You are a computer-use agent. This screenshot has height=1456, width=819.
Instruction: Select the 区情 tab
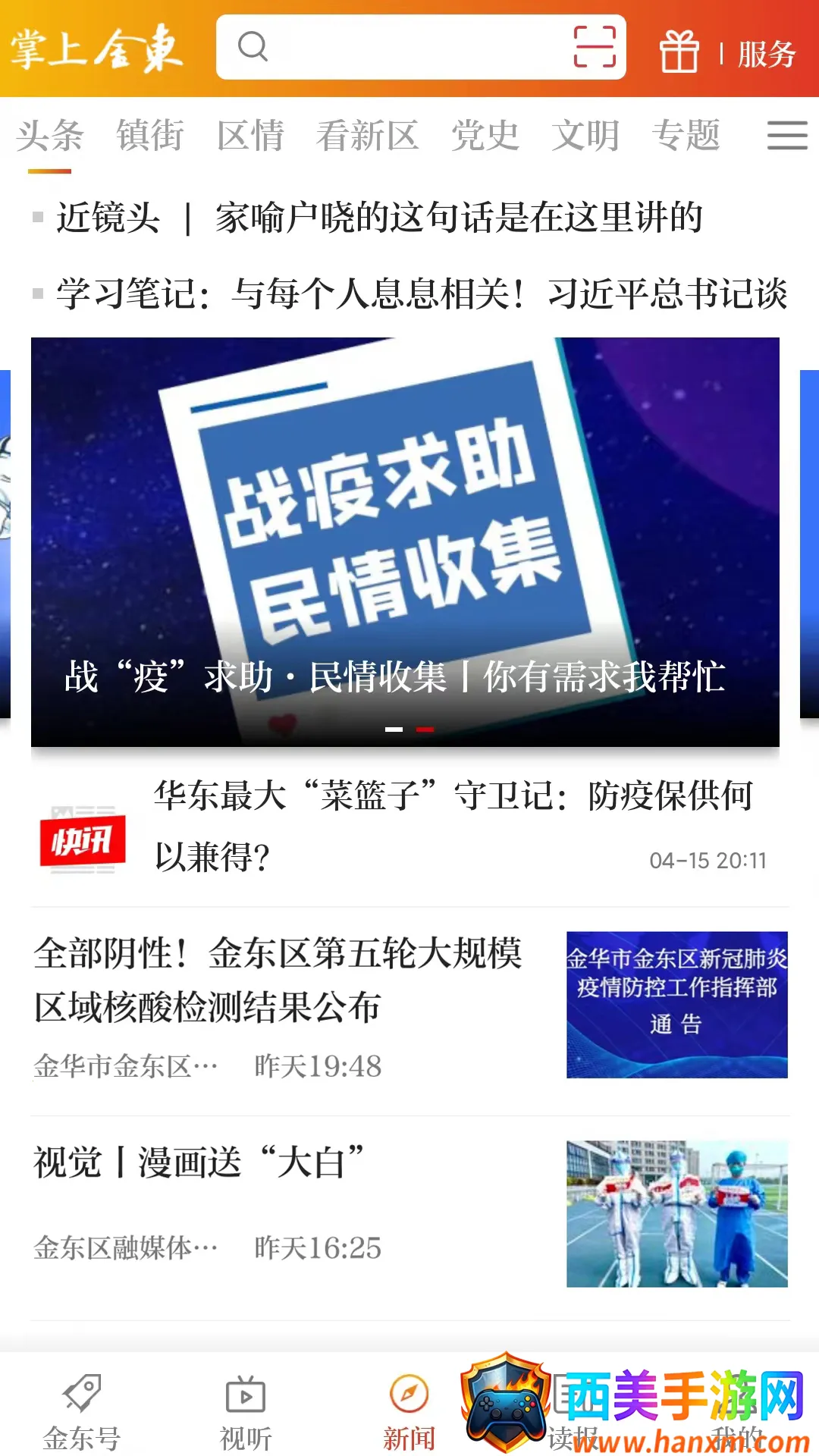tap(250, 136)
